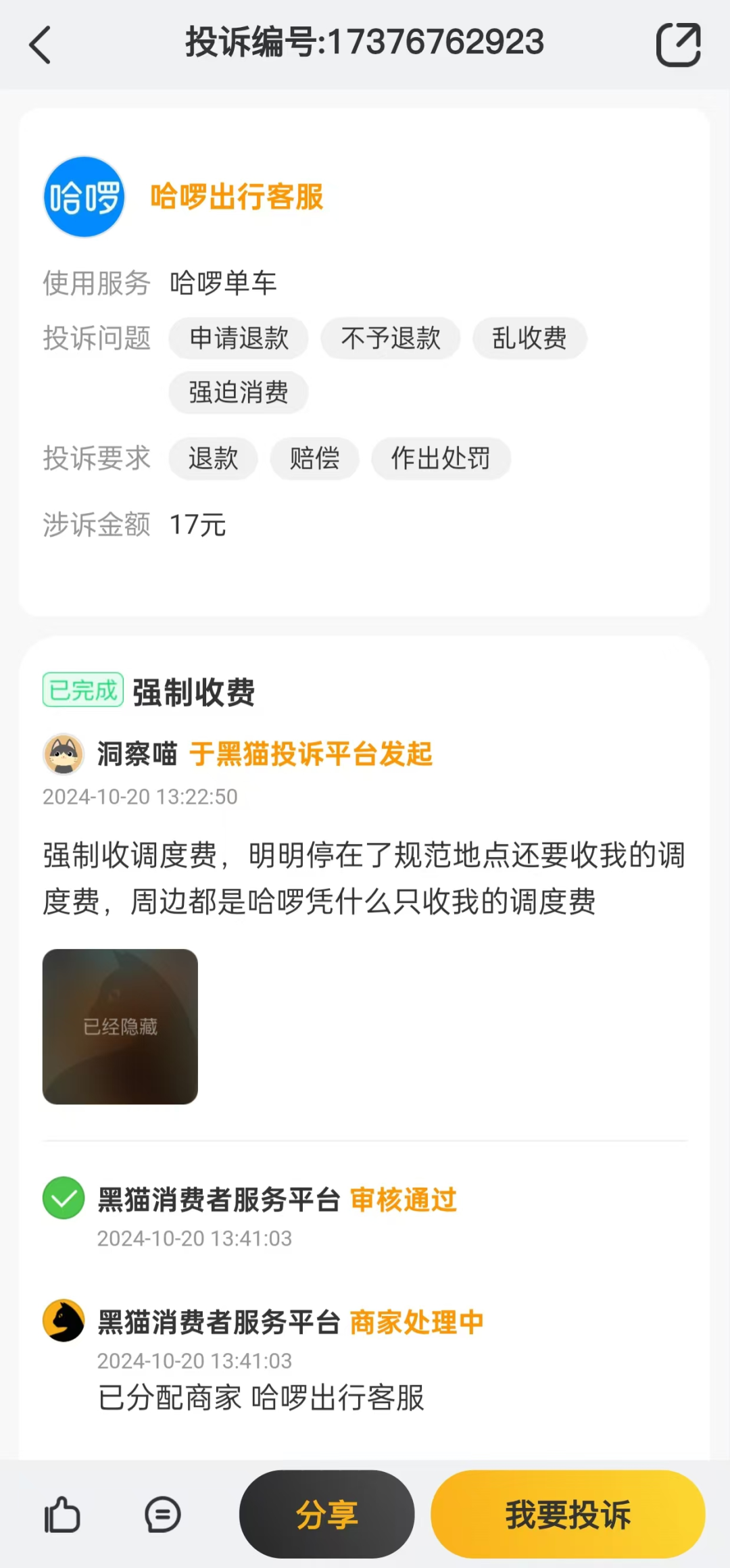Open the share icon in the header

[678, 45]
